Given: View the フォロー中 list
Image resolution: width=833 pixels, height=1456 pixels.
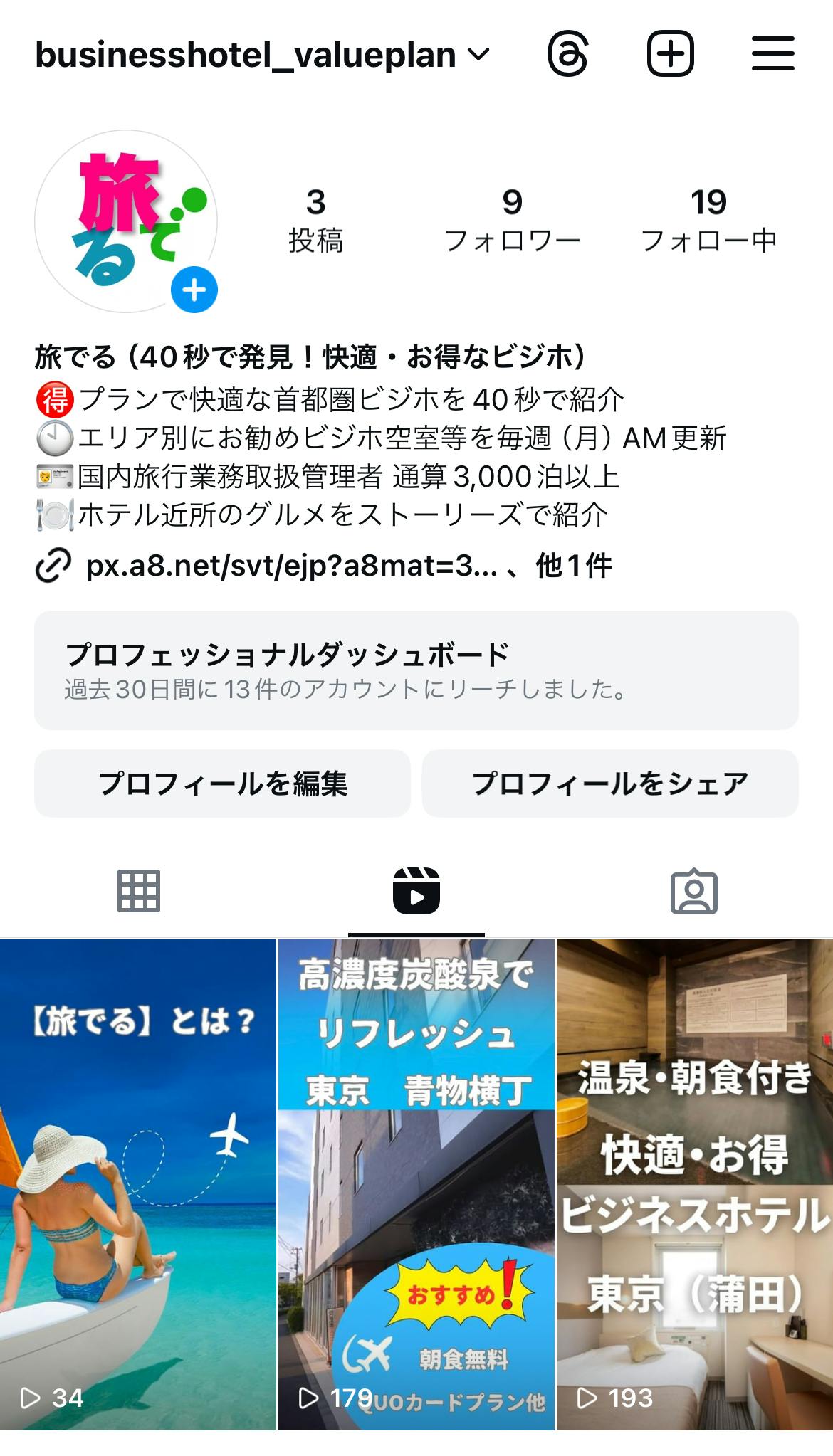Looking at the screenshot, I should pos(708,221).
